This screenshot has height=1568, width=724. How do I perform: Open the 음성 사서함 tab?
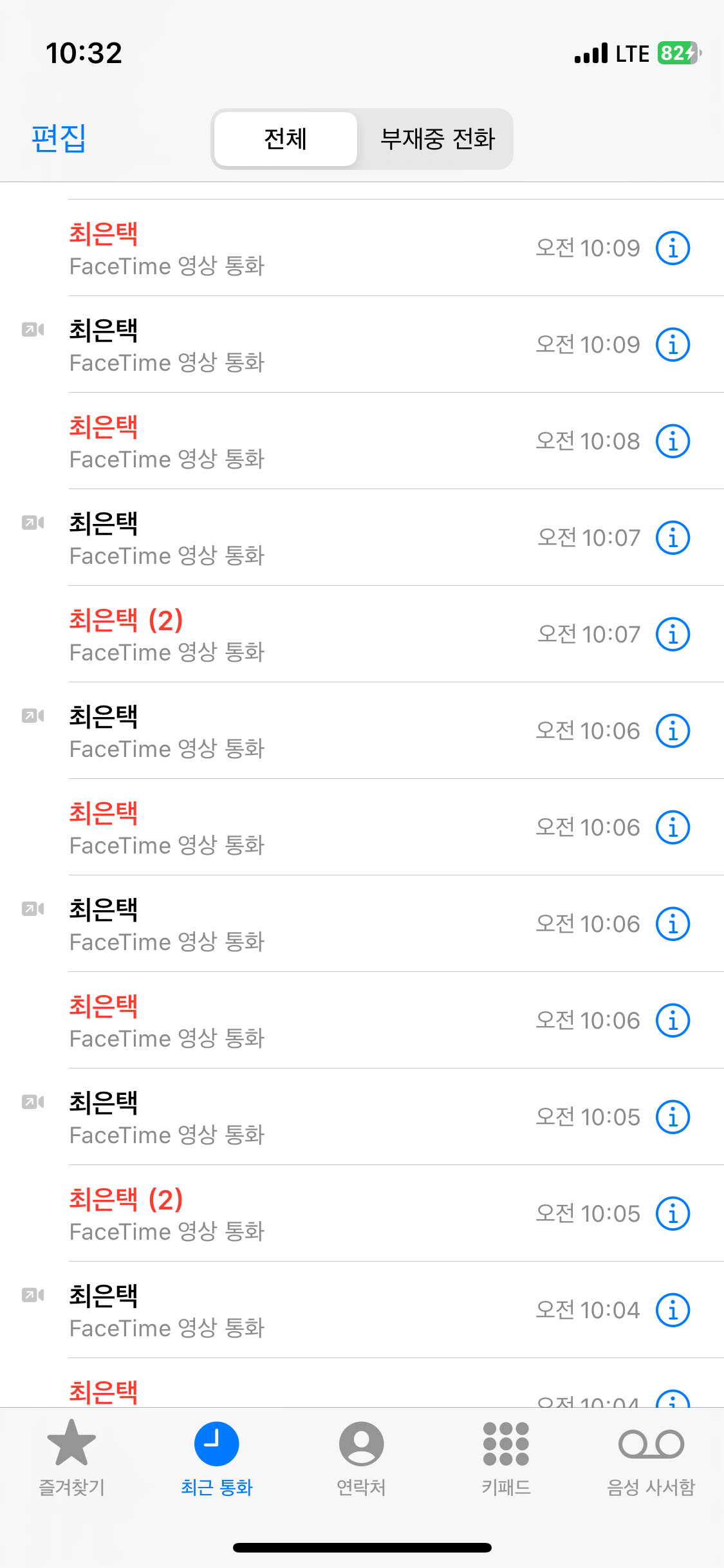(651, 1457)
